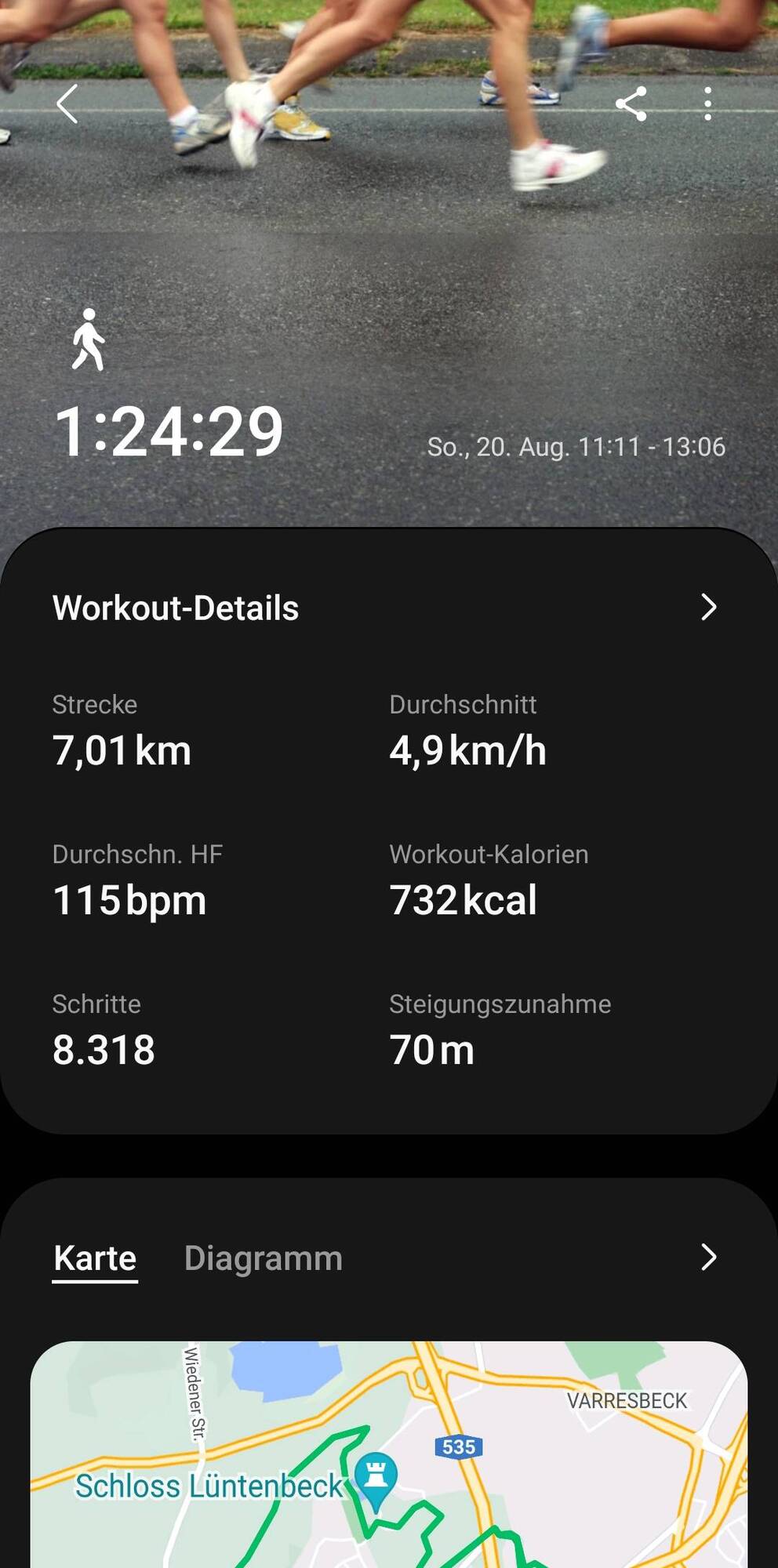778x1568 pixels.
Task: Share this walking workout
Action: point(631,104)
